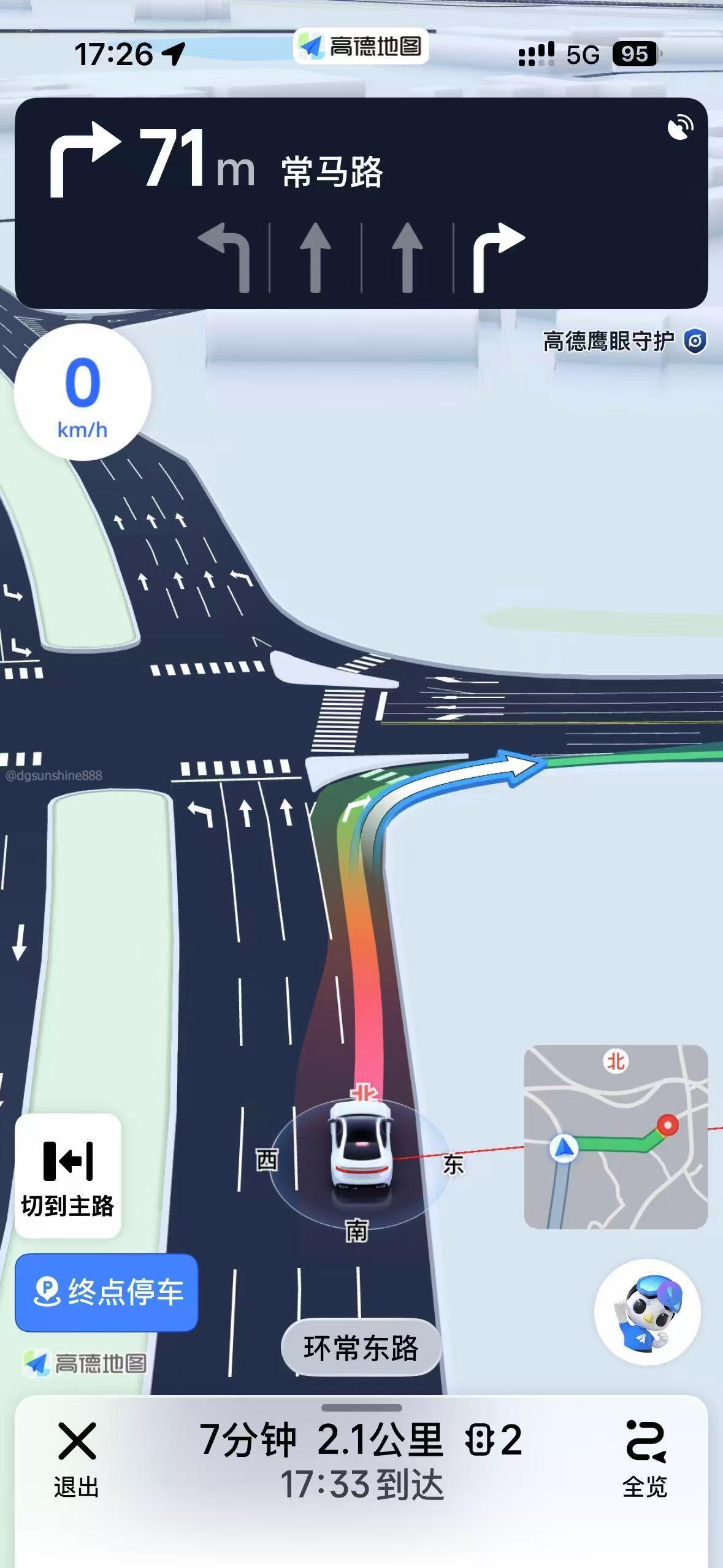Image resolution: width=723 pixels, height=1568 pixels.
Task: Open 终点停车 destination parking options
Action: click(107, 1293)
